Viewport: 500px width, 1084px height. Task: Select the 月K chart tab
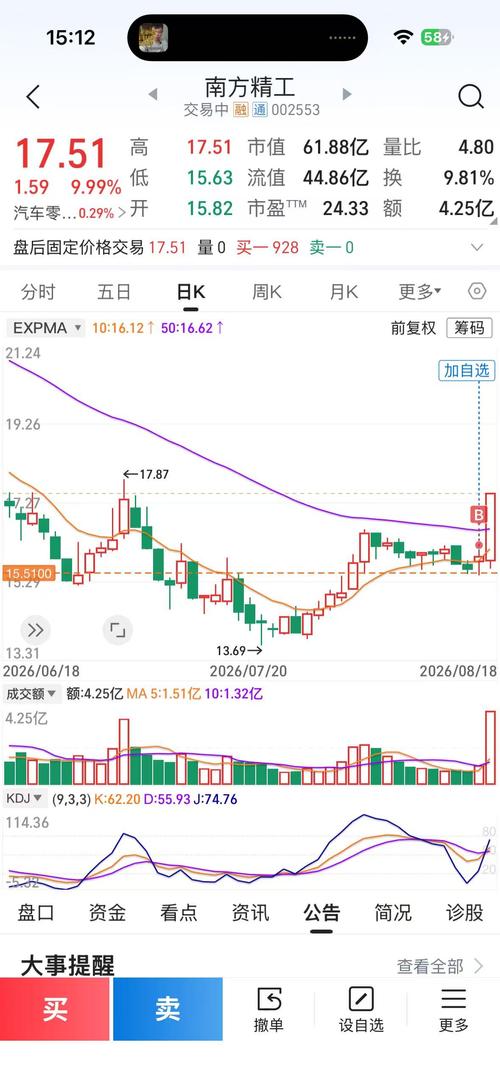click(x=343, y=292)
